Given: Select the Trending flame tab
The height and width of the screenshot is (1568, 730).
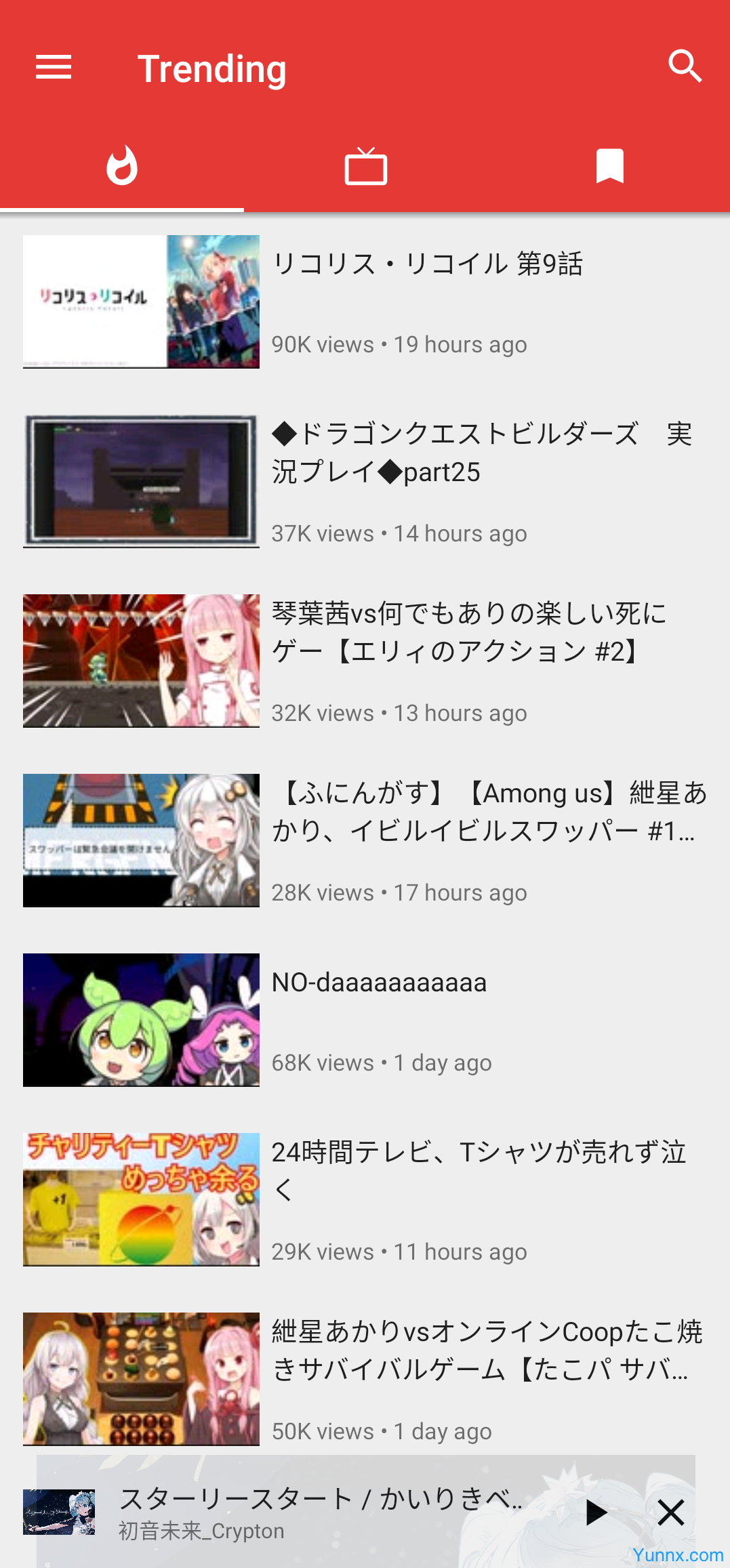Looking at the screenshot, I should point(122,166).
